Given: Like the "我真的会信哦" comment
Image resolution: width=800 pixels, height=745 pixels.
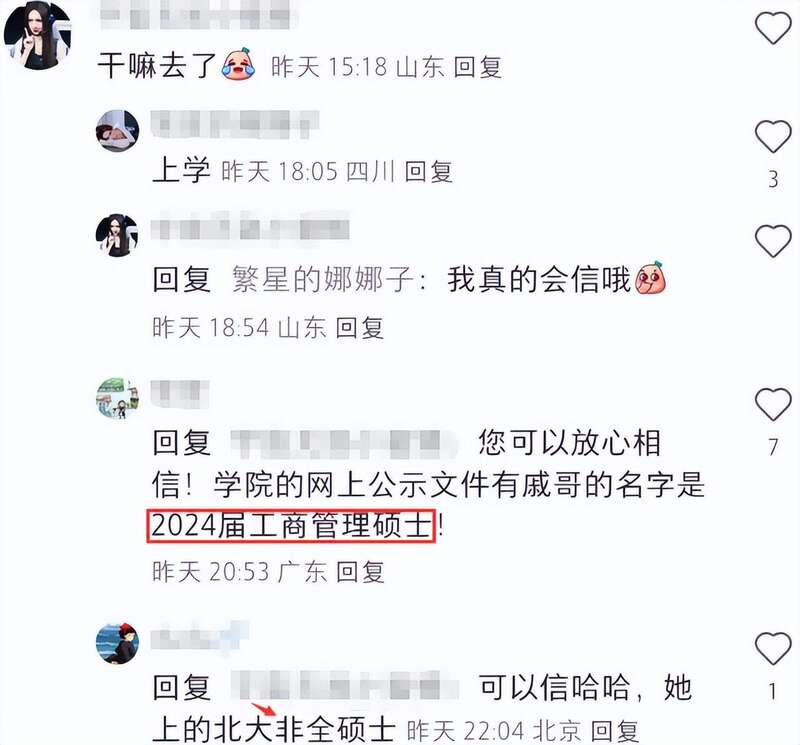Looking at the screenshot, I should pyautogui.click(x=772, y=241).
